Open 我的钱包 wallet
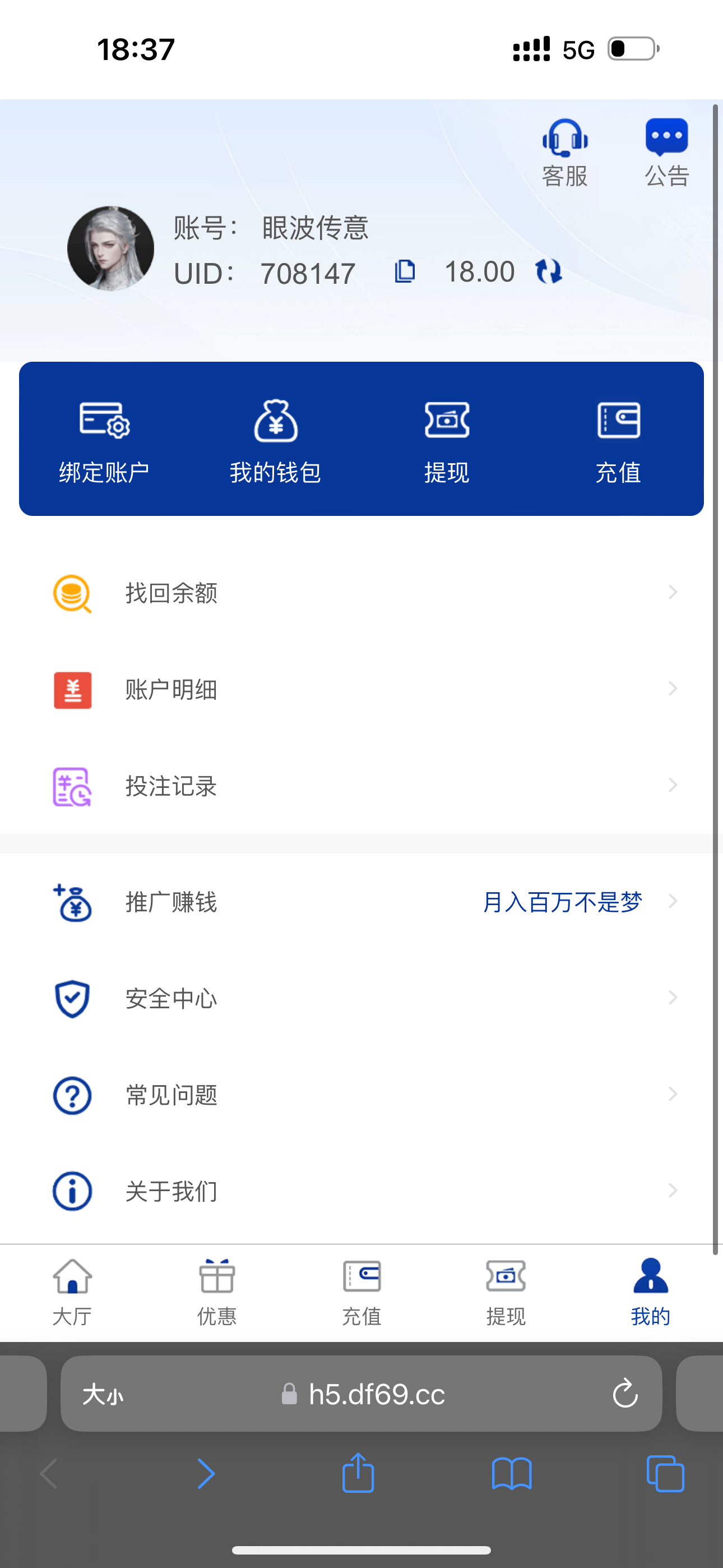This screenshot has width=723, height=1568. [276, 441]
